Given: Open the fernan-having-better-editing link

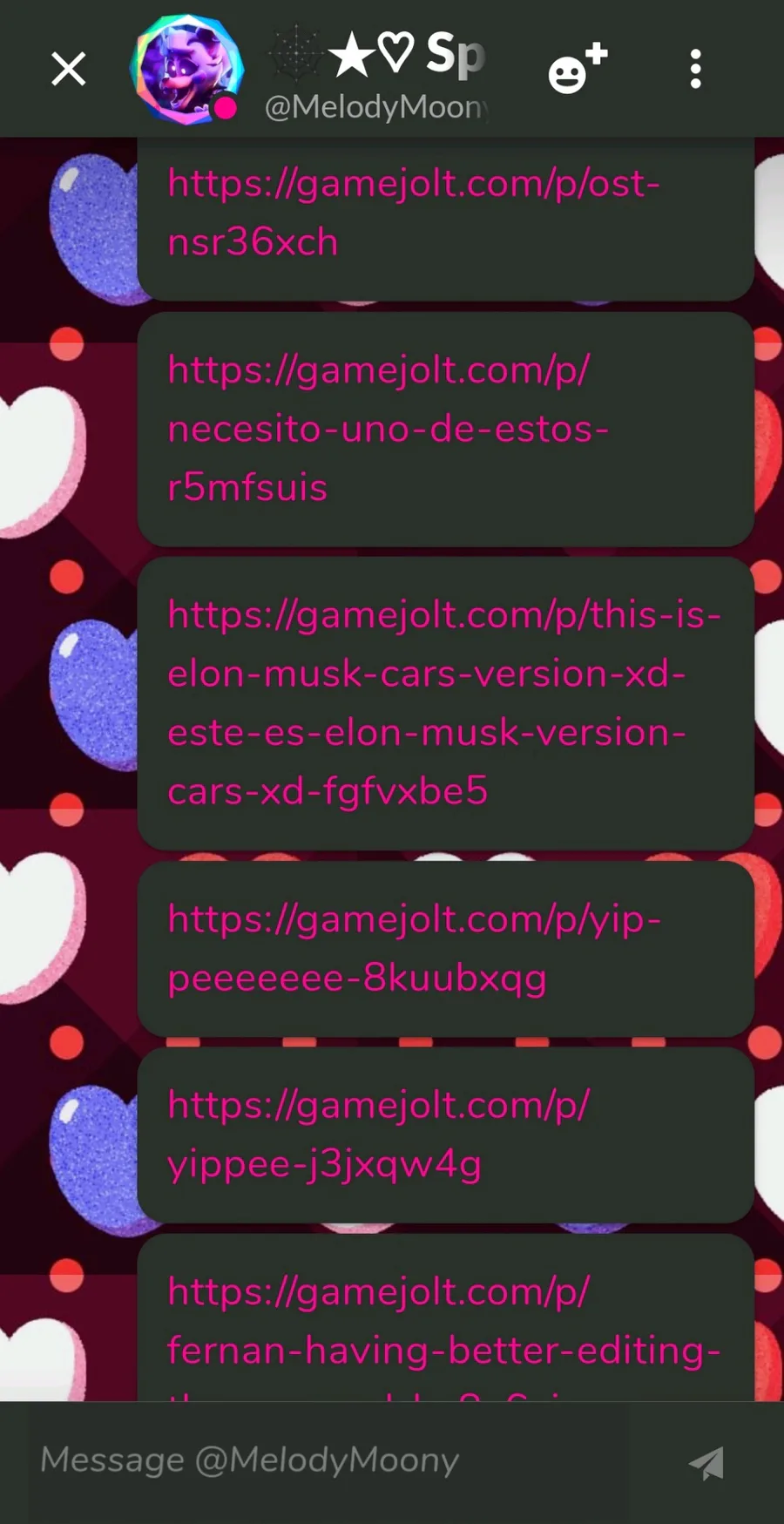Looking at the screenshot, I should click(443, 1322).
